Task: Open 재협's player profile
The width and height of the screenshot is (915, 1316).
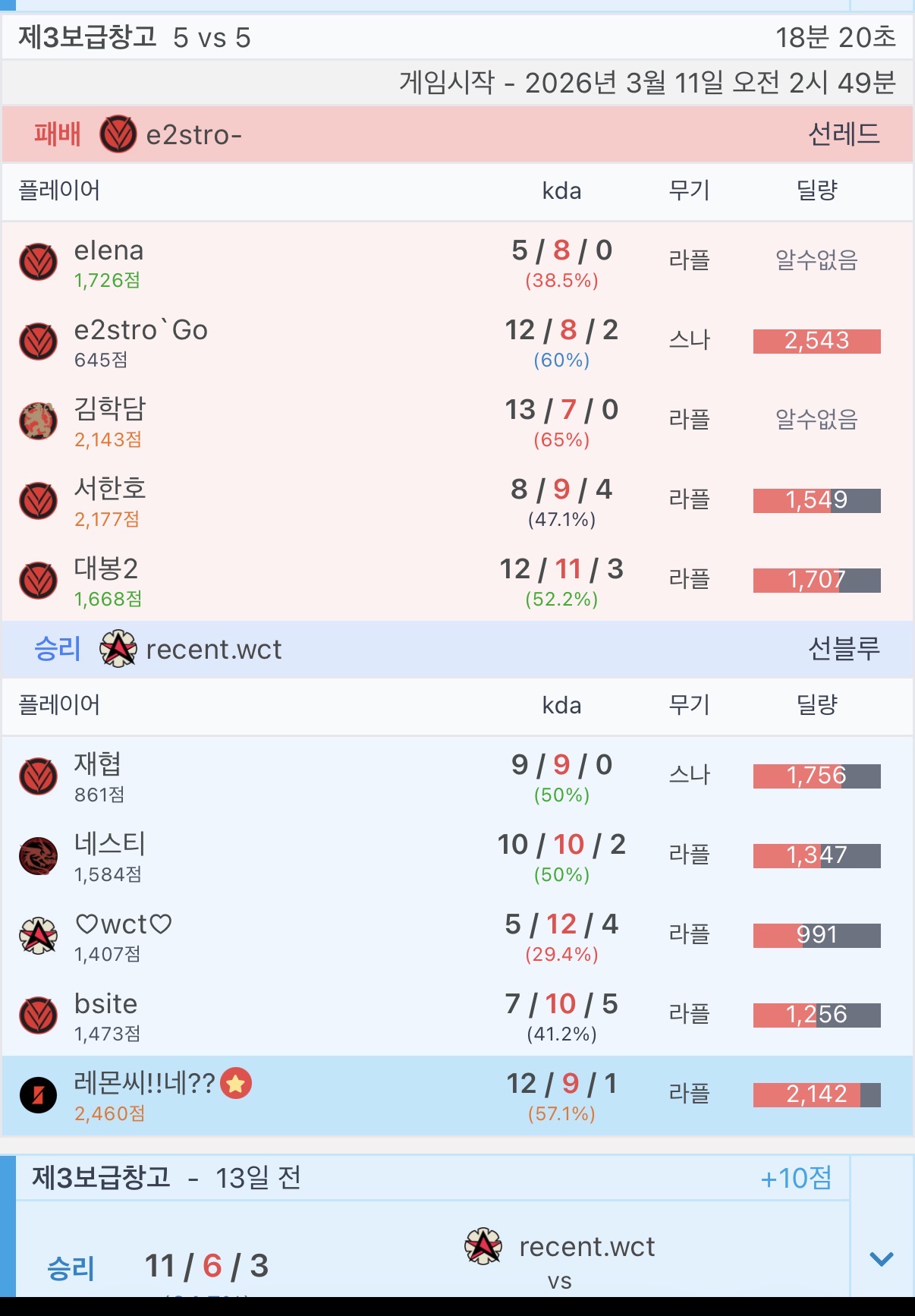Action: tap(97, 765)
